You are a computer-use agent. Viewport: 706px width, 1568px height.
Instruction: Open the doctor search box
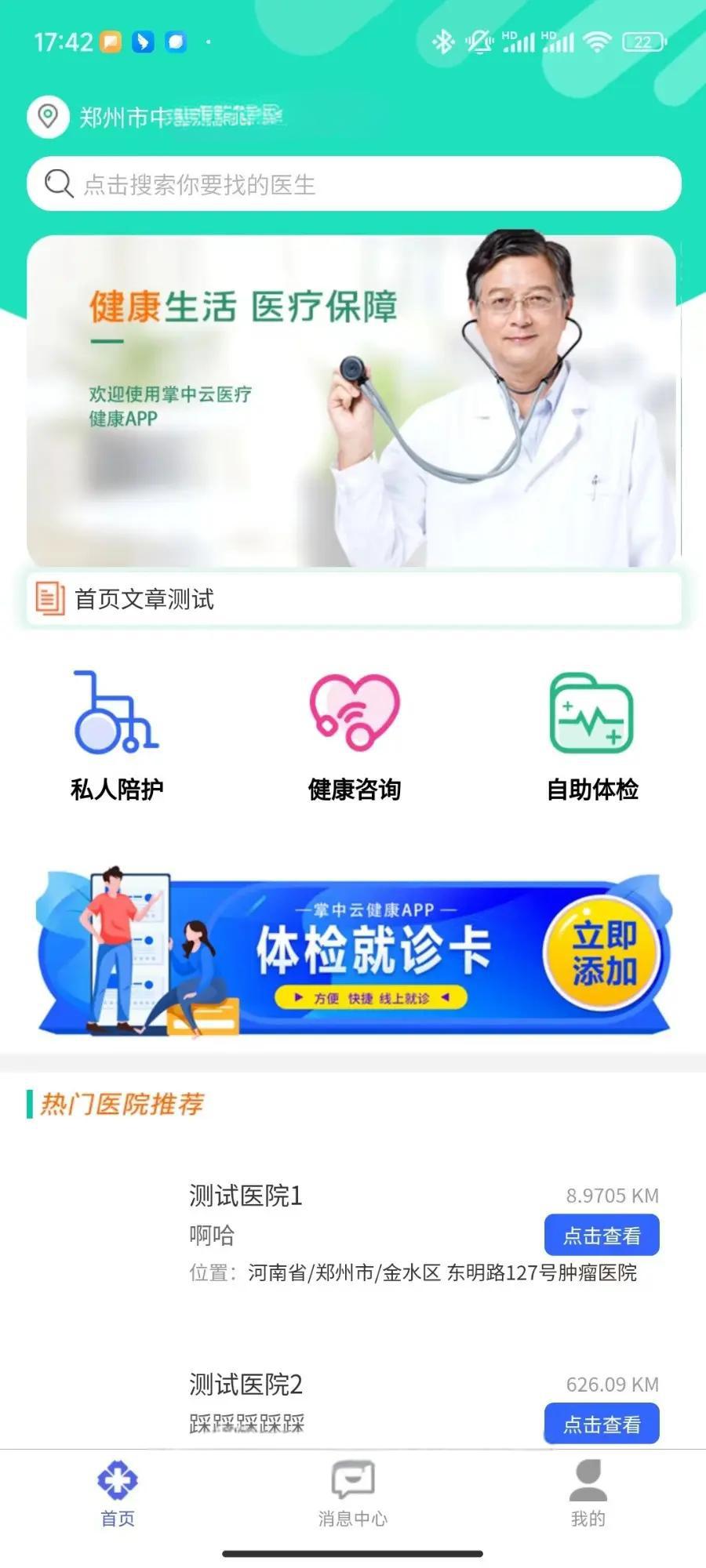point(353,184)
